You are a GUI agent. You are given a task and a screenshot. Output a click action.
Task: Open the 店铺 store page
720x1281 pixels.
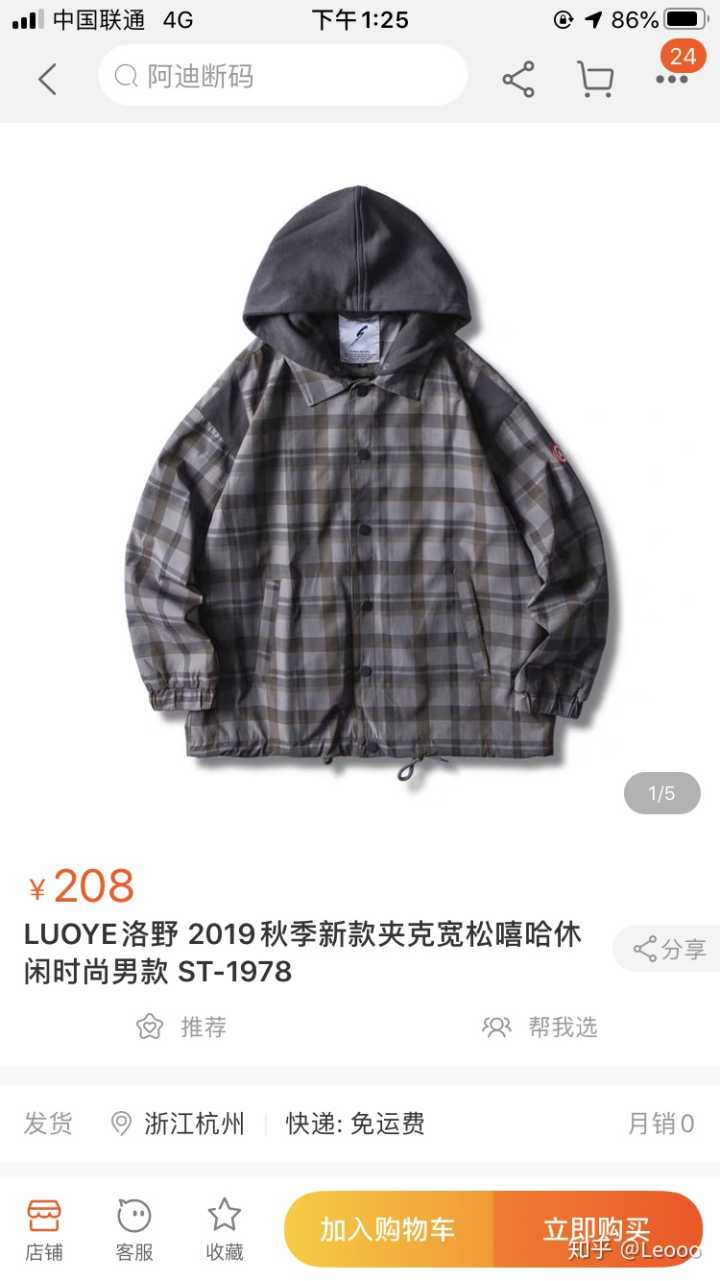pyautogui.click(x=44, y=1230)
